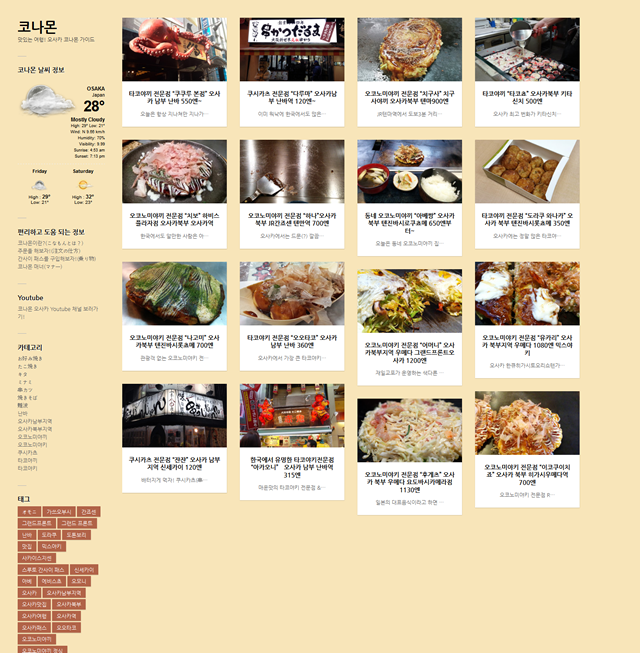Open the 타코야키 타코효 post card
This screenshot has height=653, width=640.
pos(527,96)
